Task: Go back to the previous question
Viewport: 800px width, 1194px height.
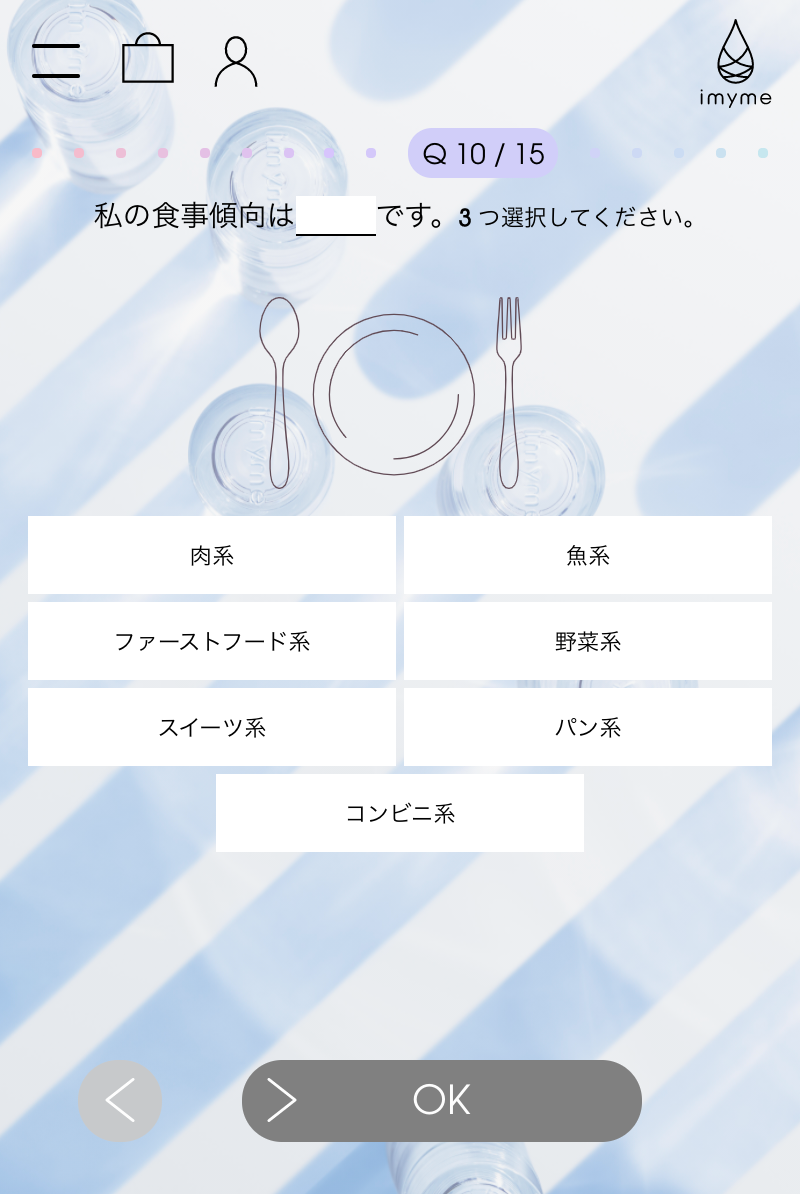Action: pyautogui.click(x=120, y=1101)
